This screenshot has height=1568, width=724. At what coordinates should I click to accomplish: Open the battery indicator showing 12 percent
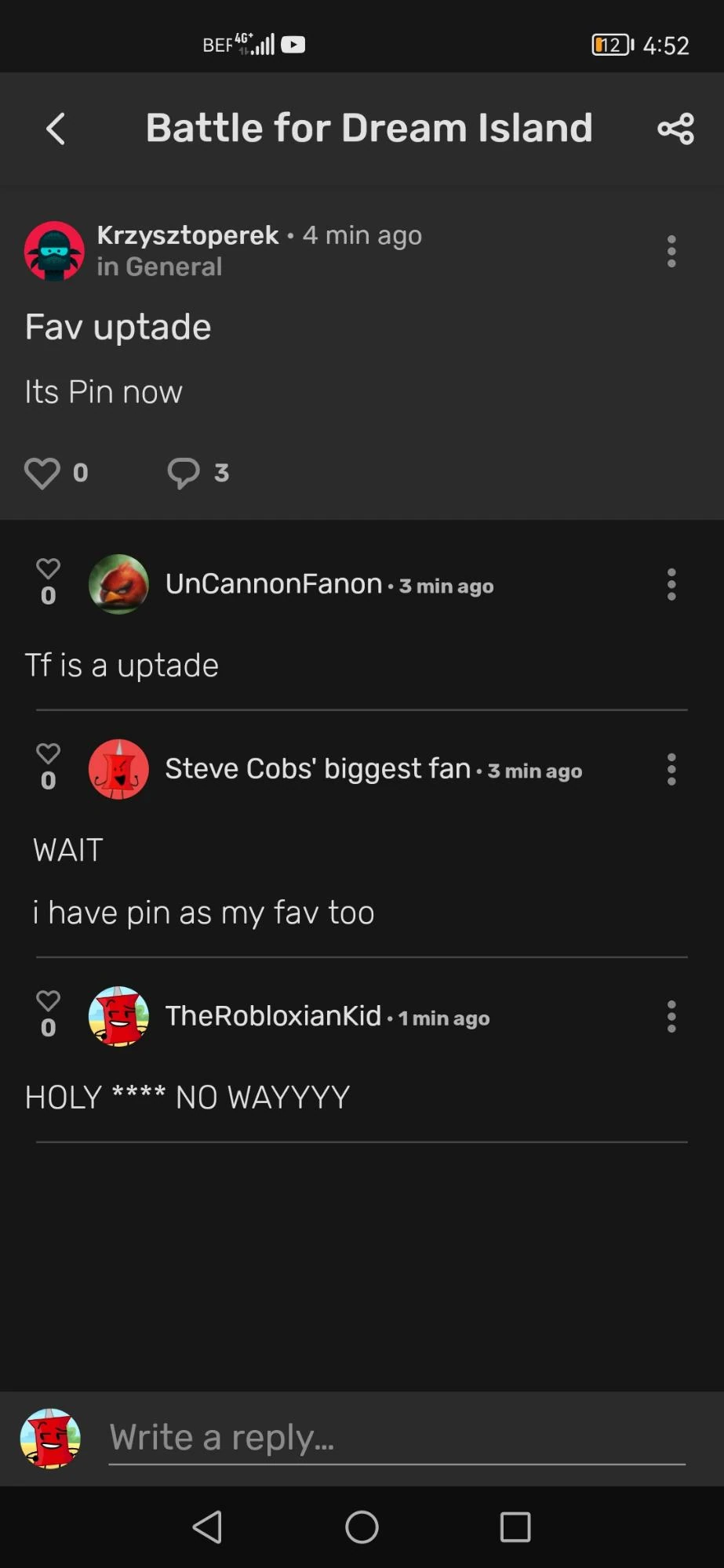(x=611, y=45)
